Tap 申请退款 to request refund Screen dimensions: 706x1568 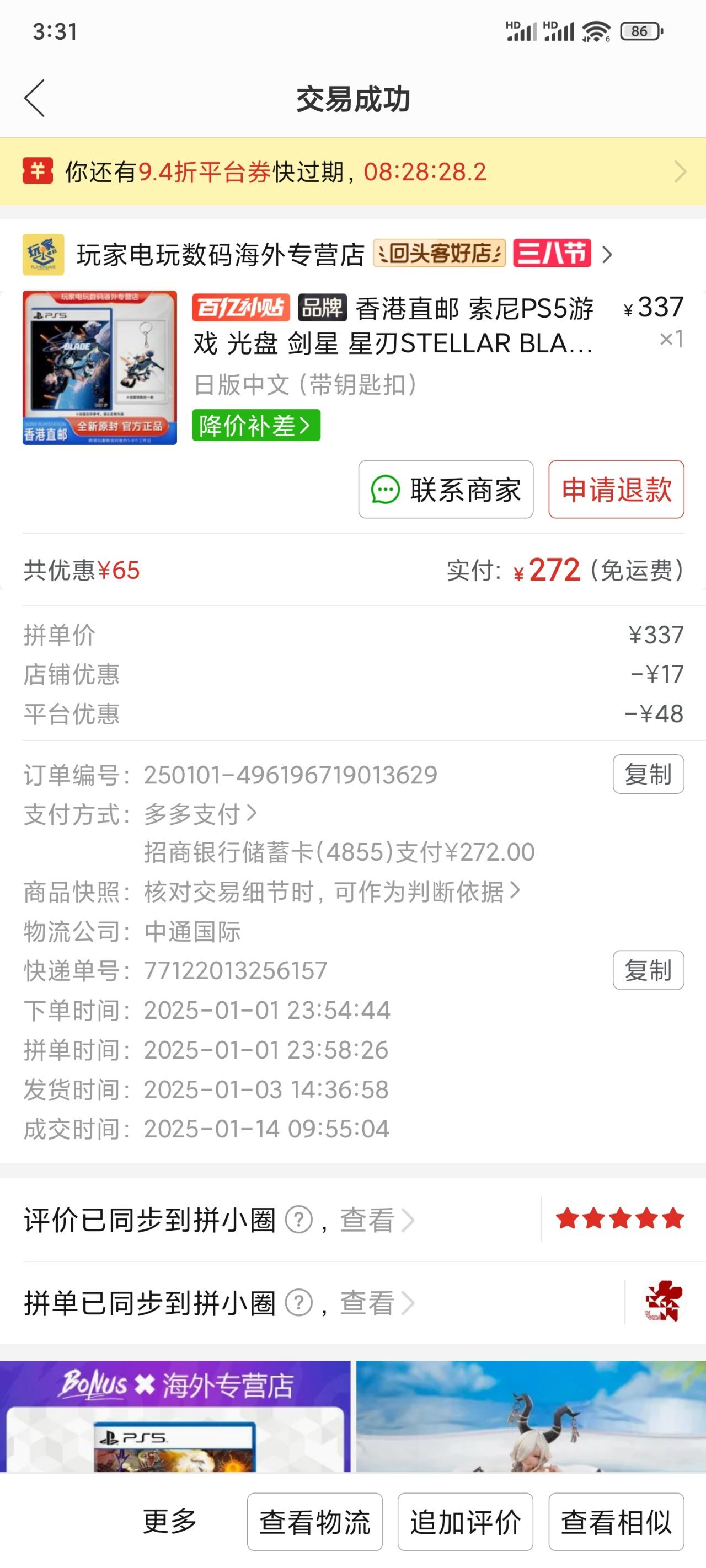615,490
